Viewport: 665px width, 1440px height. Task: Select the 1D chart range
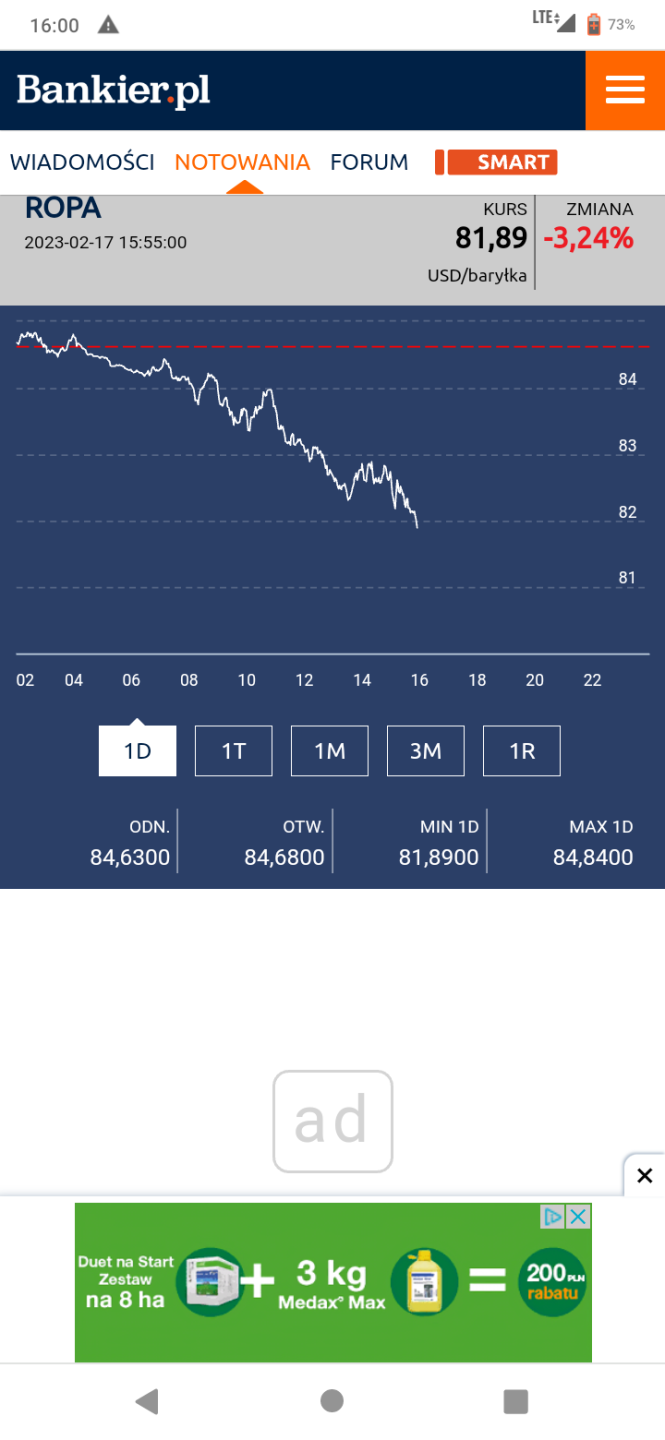[x=137, y=751]
